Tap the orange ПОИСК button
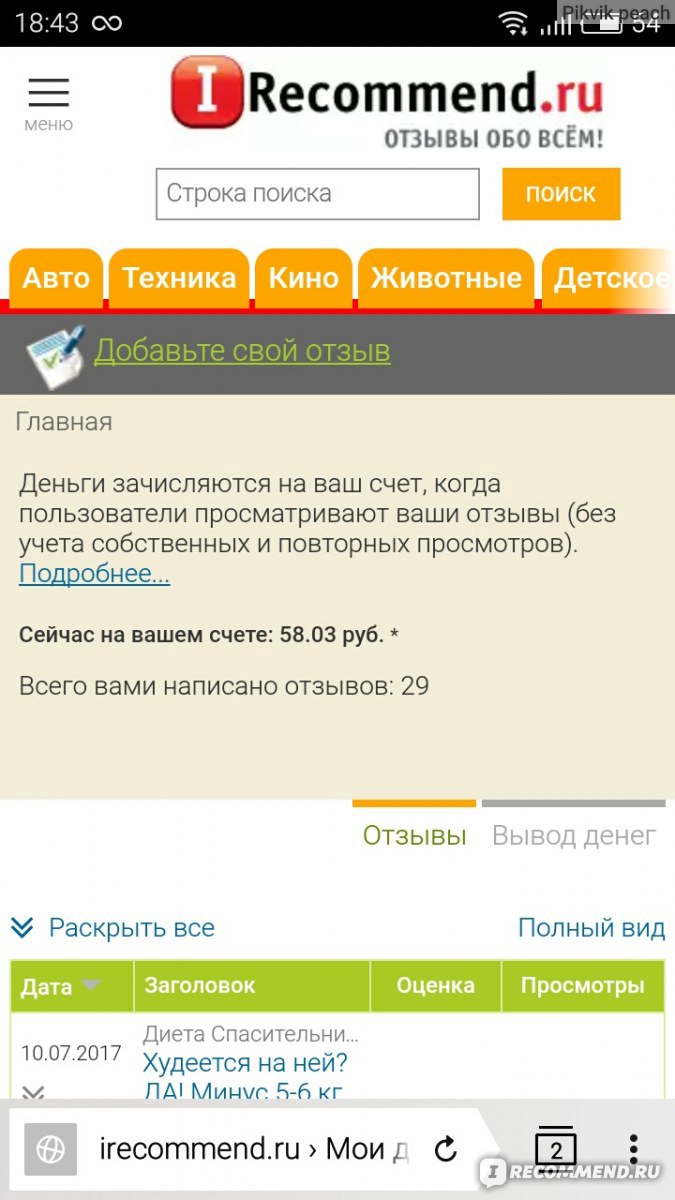 click(x=561, y=194)
